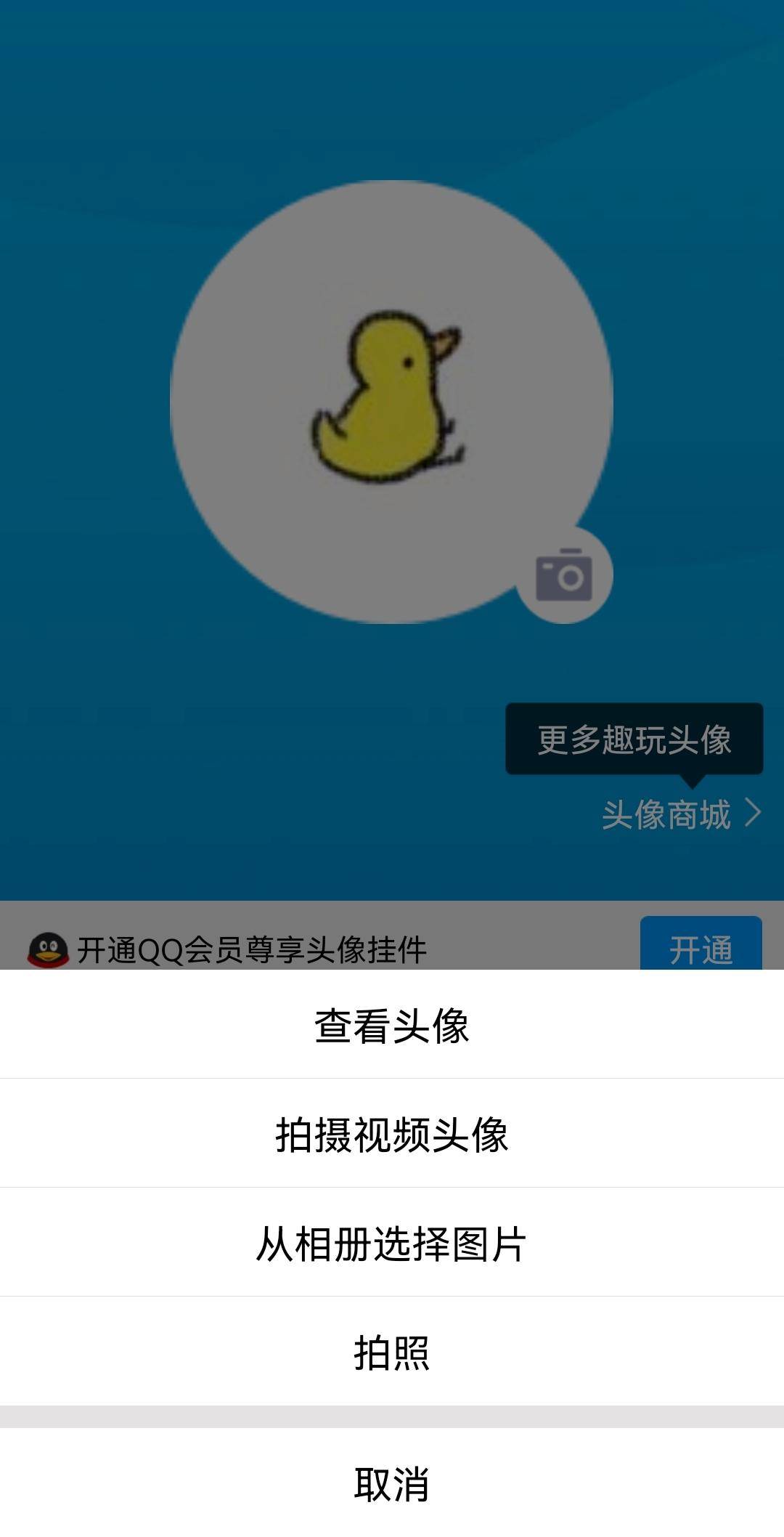Tap 开通 to activate QQ membership
Viewport: 784px width, 1537px height.
701,946
